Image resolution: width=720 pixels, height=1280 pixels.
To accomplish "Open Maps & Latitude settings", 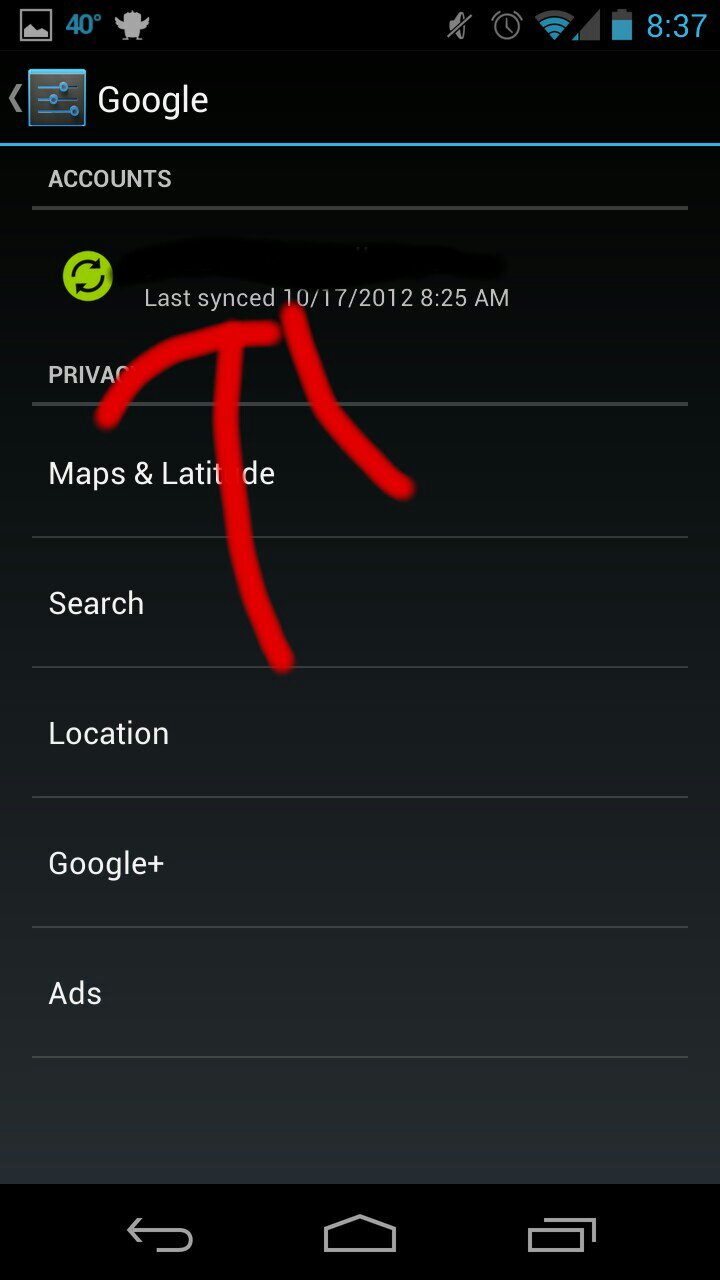I will [x=360, y=473].
